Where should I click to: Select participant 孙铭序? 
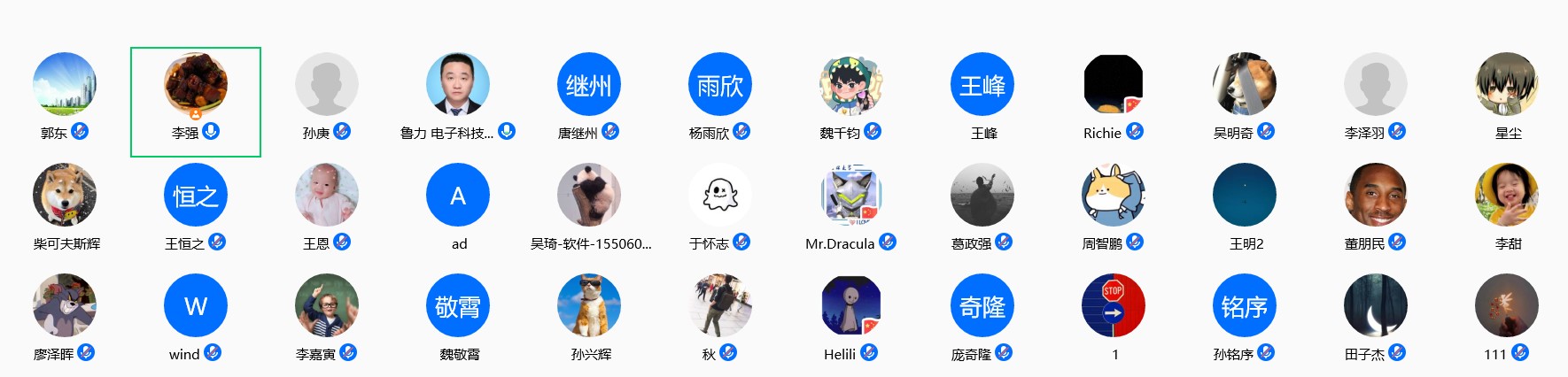click(x=1245, y=306)
